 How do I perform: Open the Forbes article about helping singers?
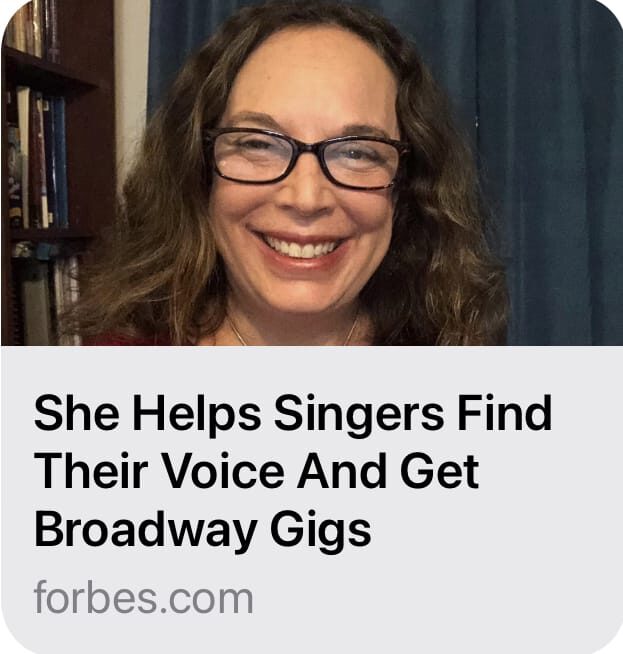point(293,471)
